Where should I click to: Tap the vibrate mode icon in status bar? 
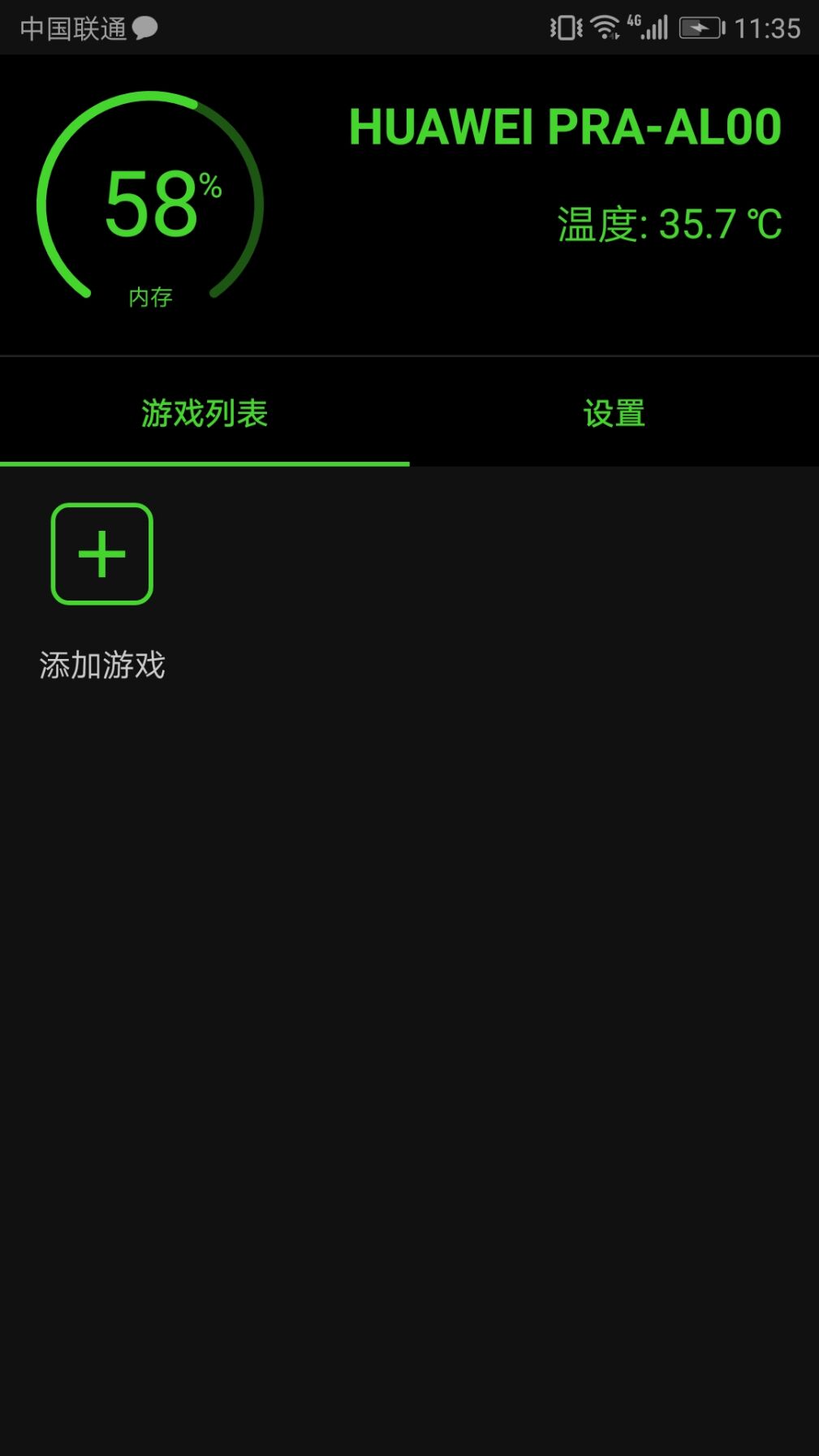pos(568,27)
